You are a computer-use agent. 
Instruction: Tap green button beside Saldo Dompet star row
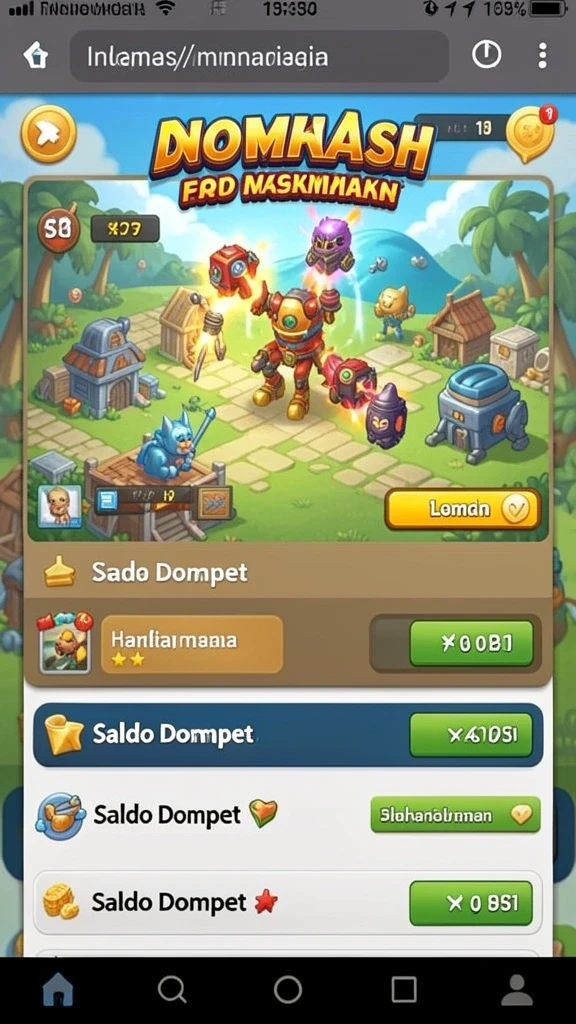[x=471, y=903]
